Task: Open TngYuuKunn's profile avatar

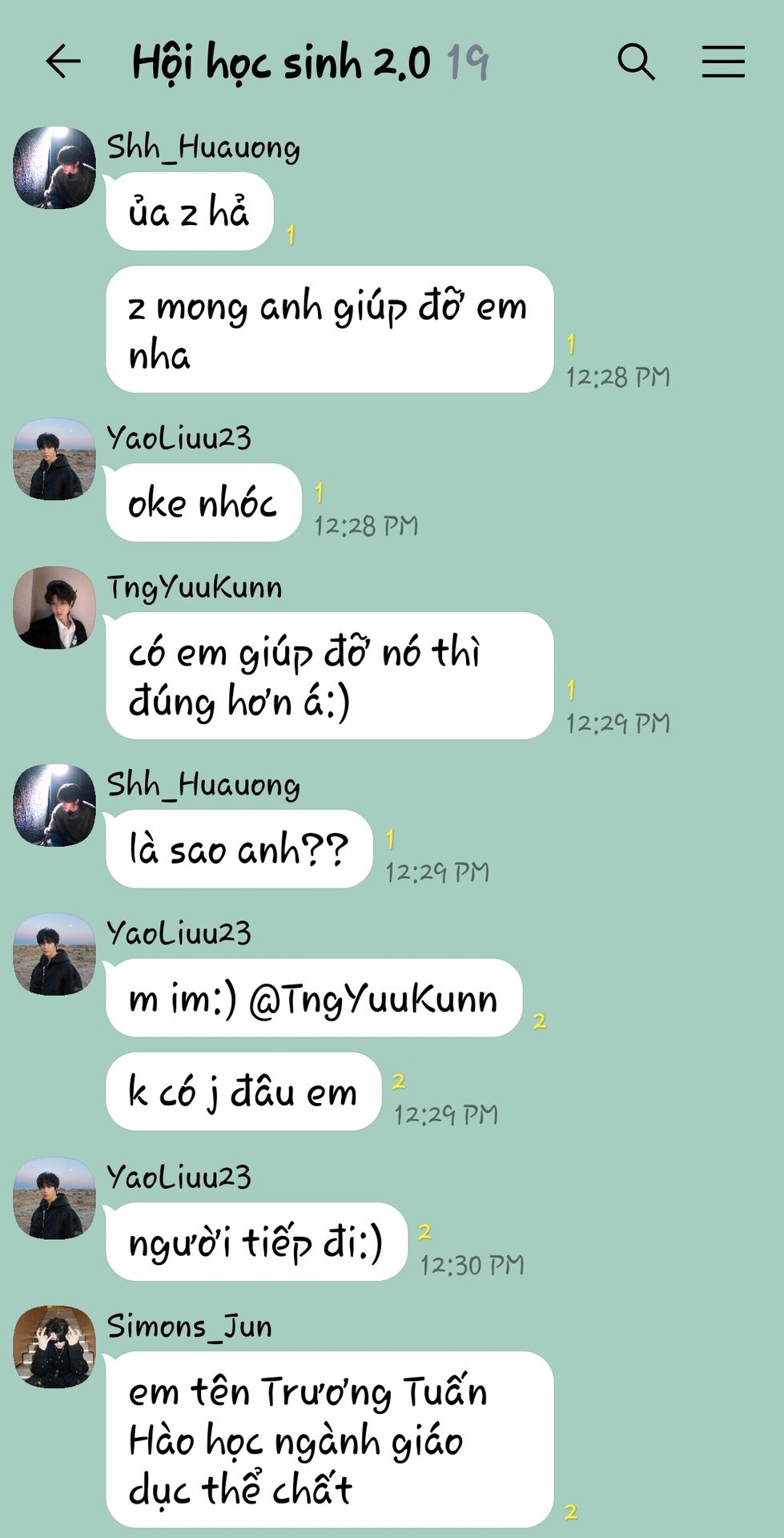Action: click(54, 607)
